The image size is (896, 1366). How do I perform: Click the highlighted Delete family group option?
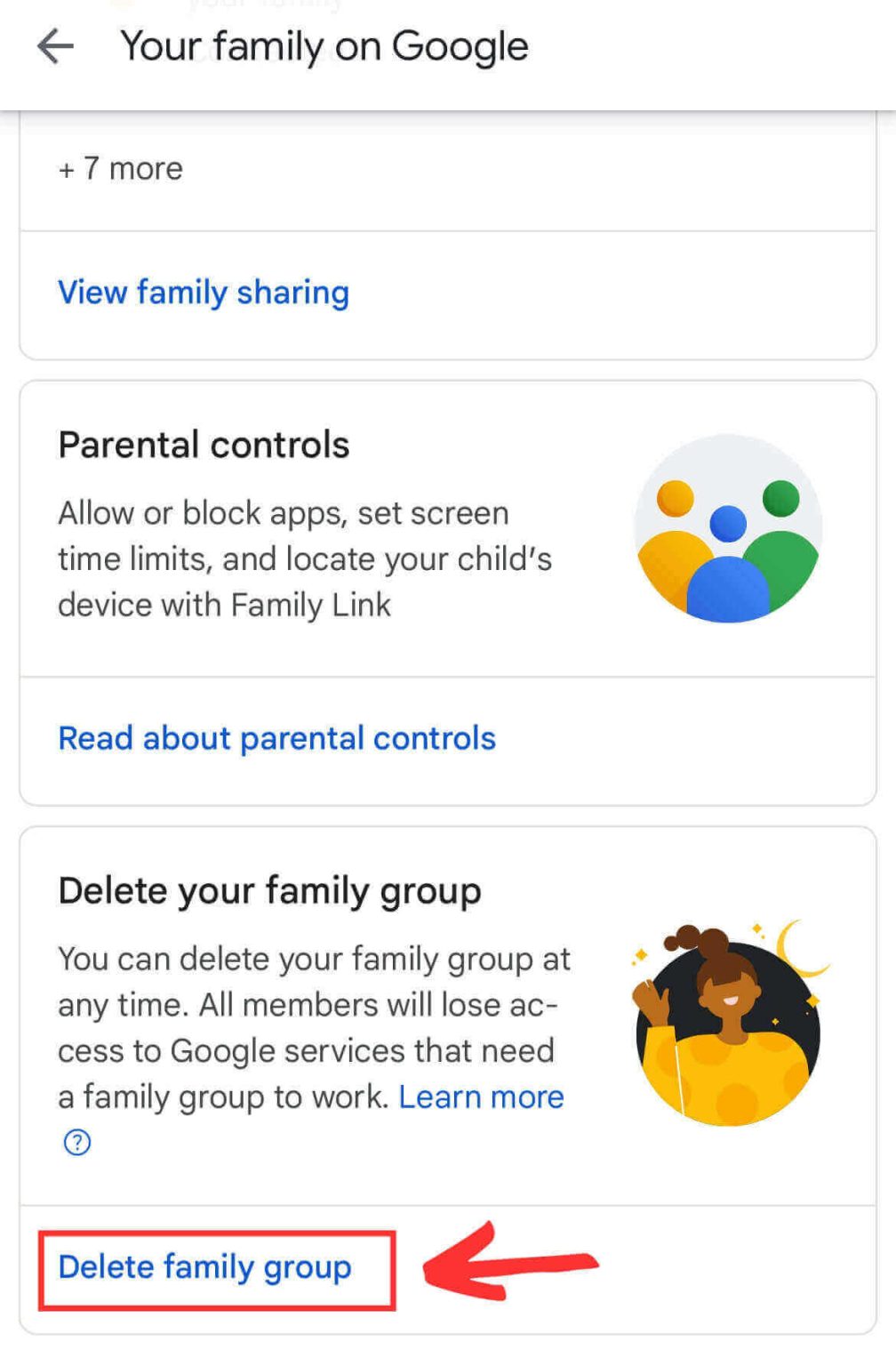205,1266
